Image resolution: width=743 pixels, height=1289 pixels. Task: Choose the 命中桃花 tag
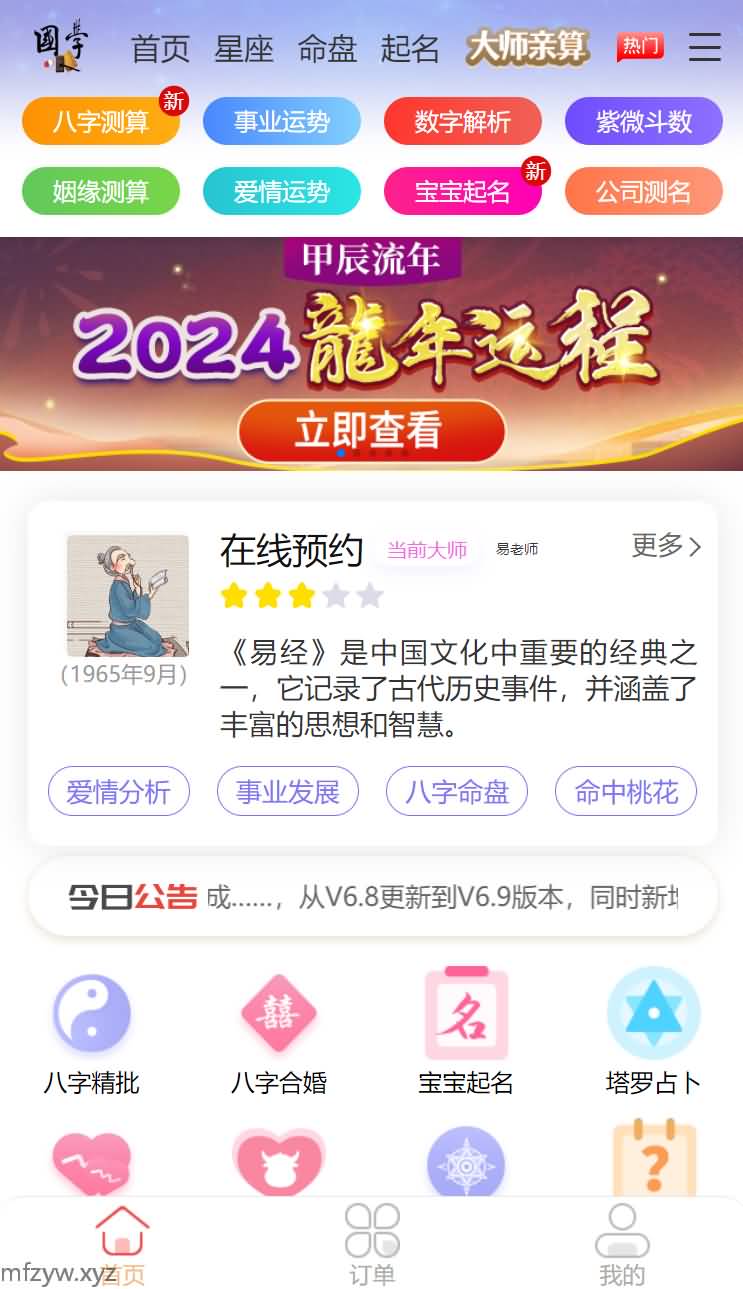coord(626,792)
